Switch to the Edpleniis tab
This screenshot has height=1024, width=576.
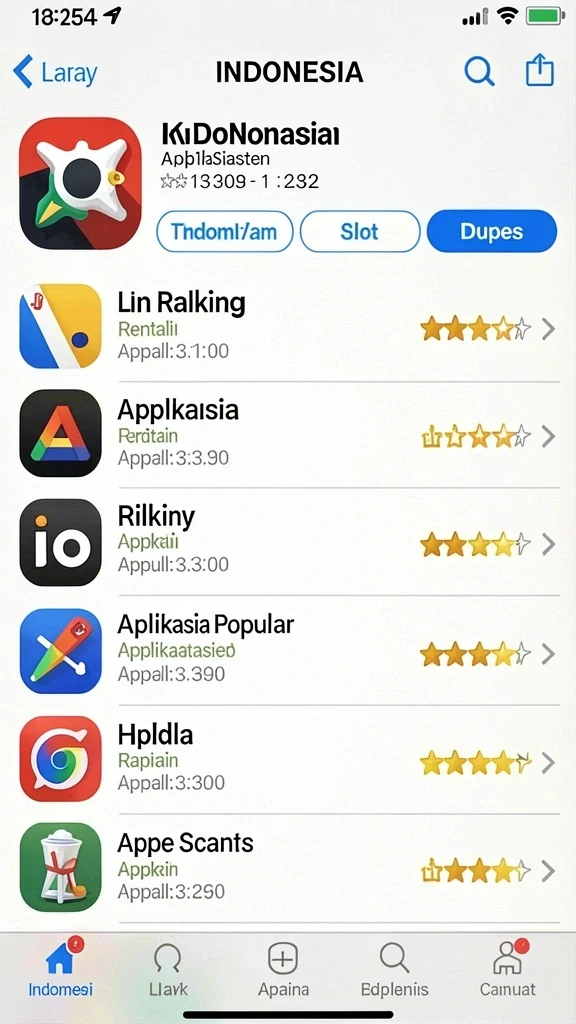coord(394,968)
